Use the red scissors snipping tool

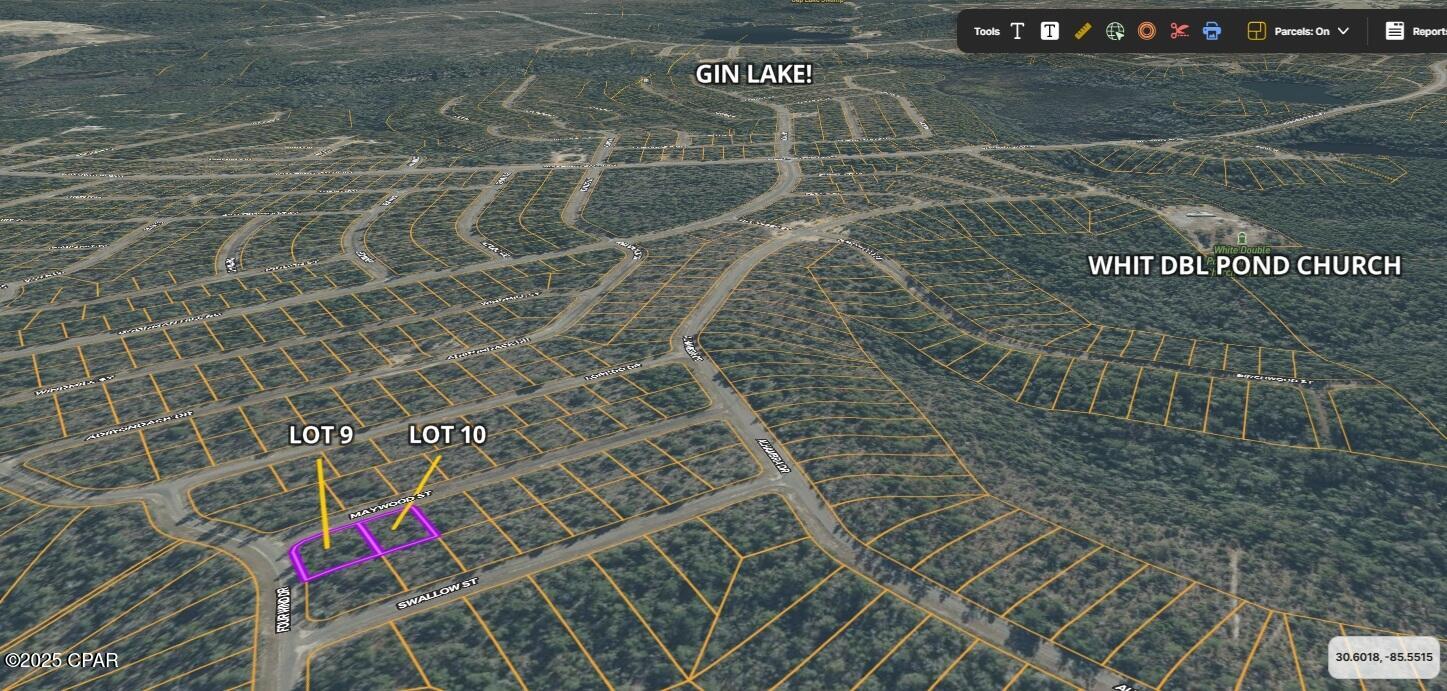pos(1179,31)
